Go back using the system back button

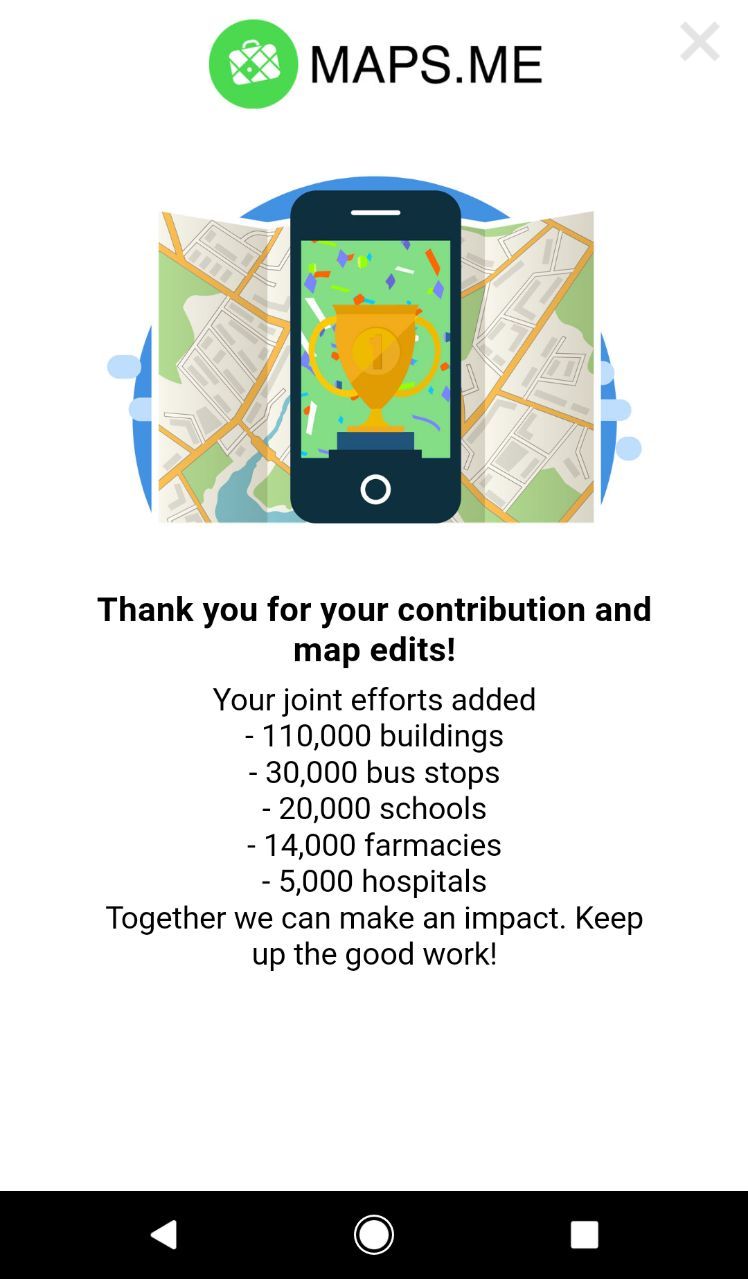(164, 1235)
